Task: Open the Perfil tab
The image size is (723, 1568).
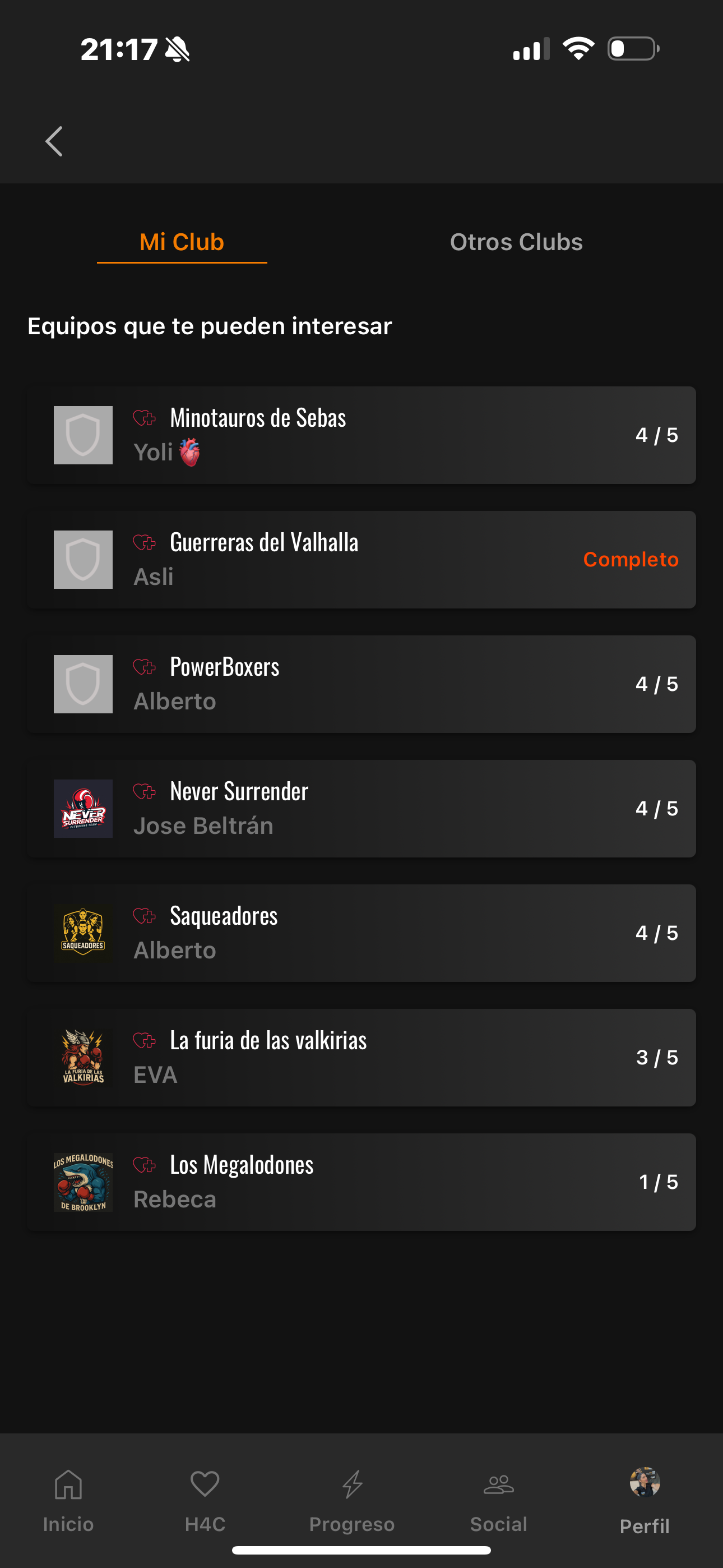Action: (x=645, y=1501)
